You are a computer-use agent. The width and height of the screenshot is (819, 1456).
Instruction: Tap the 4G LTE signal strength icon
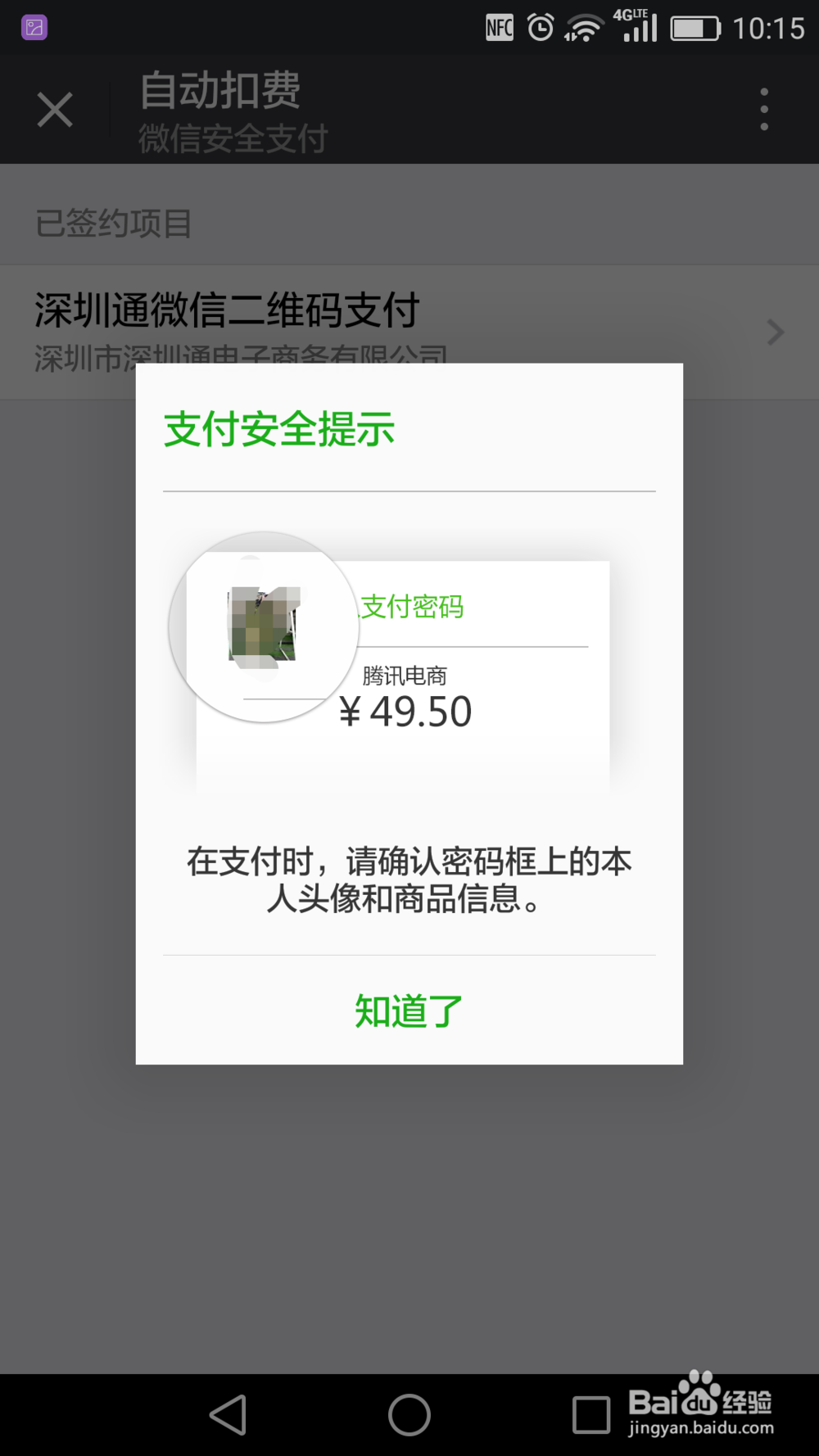point(636,28)
